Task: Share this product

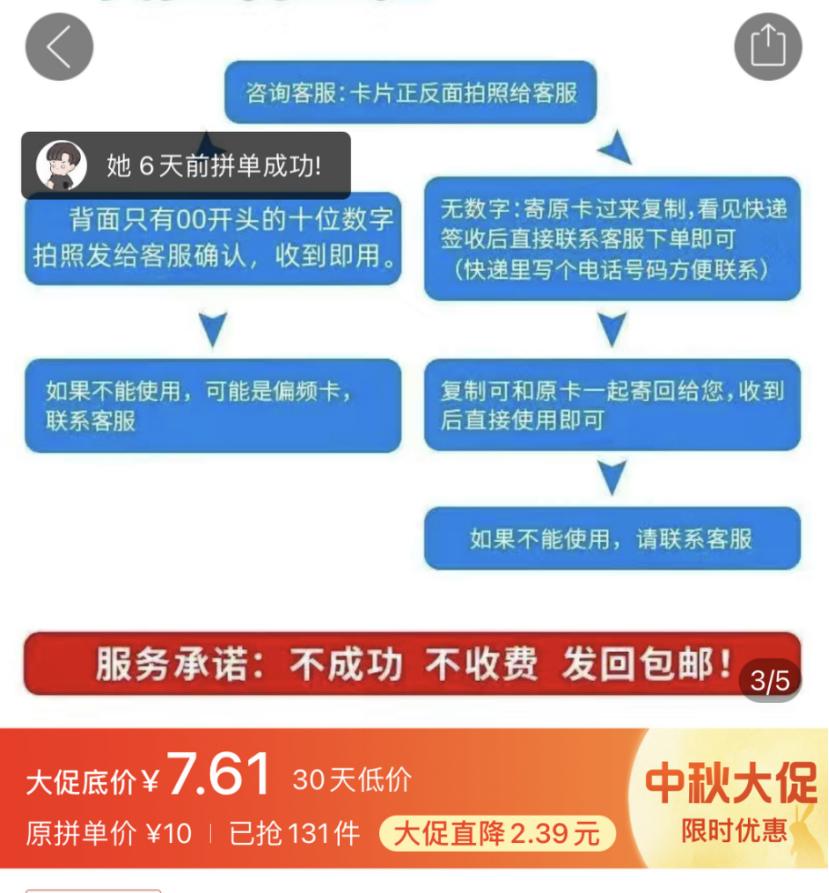Action: 767,47
